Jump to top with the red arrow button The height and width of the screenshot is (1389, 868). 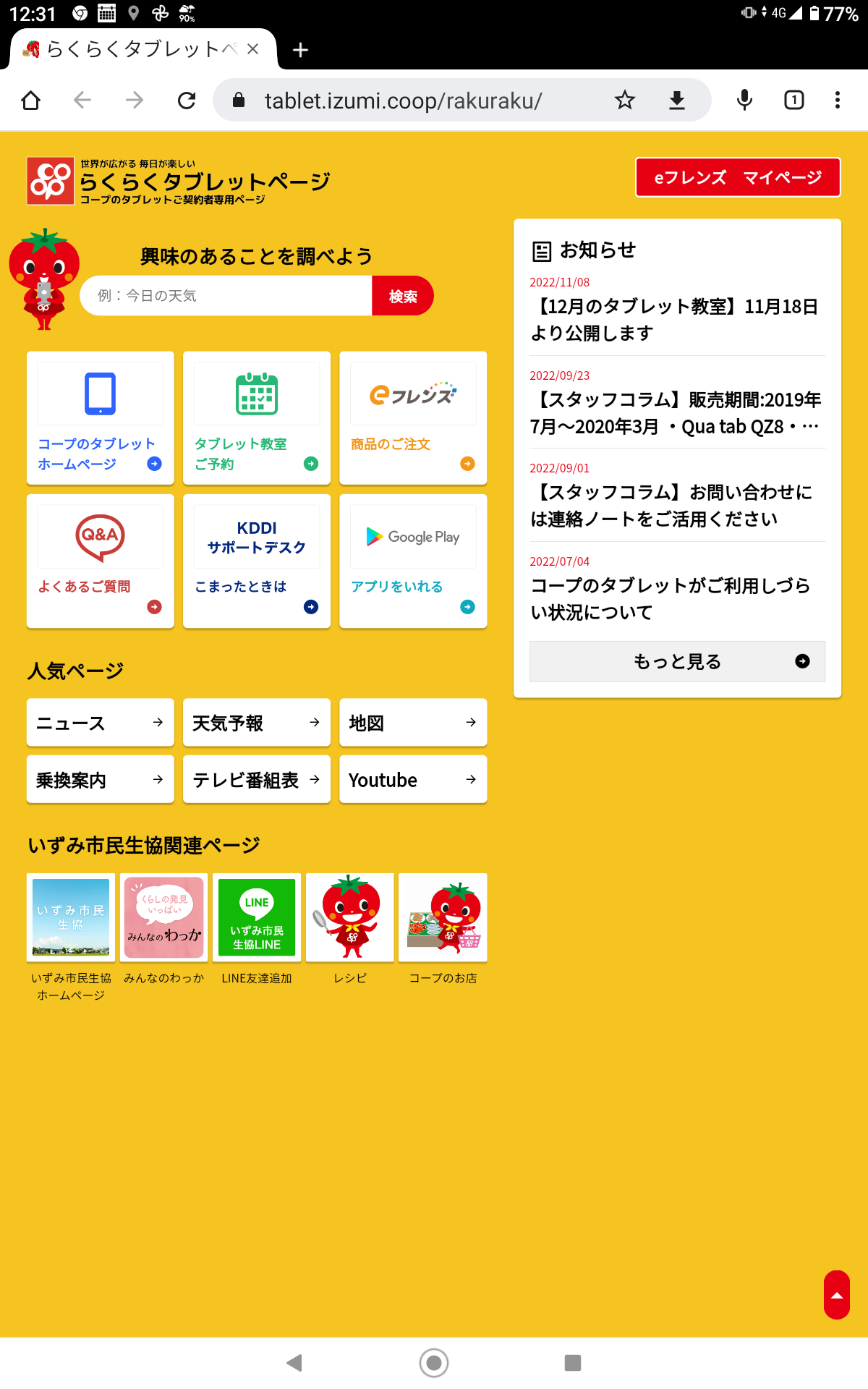click(836, 1295)
